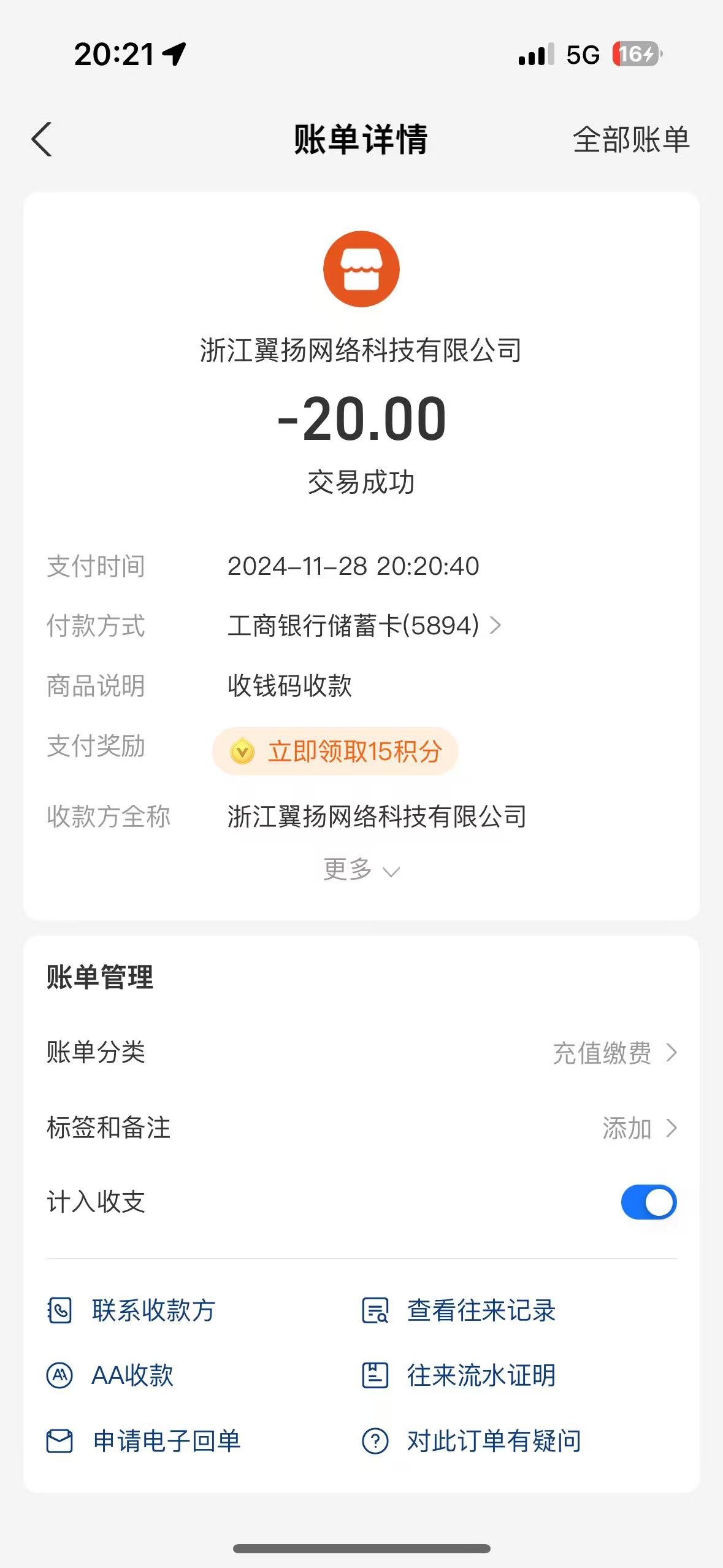723x1568 pixels.
Task: Select 查看往来记录 transaction history
Action: pos(459,1310)
